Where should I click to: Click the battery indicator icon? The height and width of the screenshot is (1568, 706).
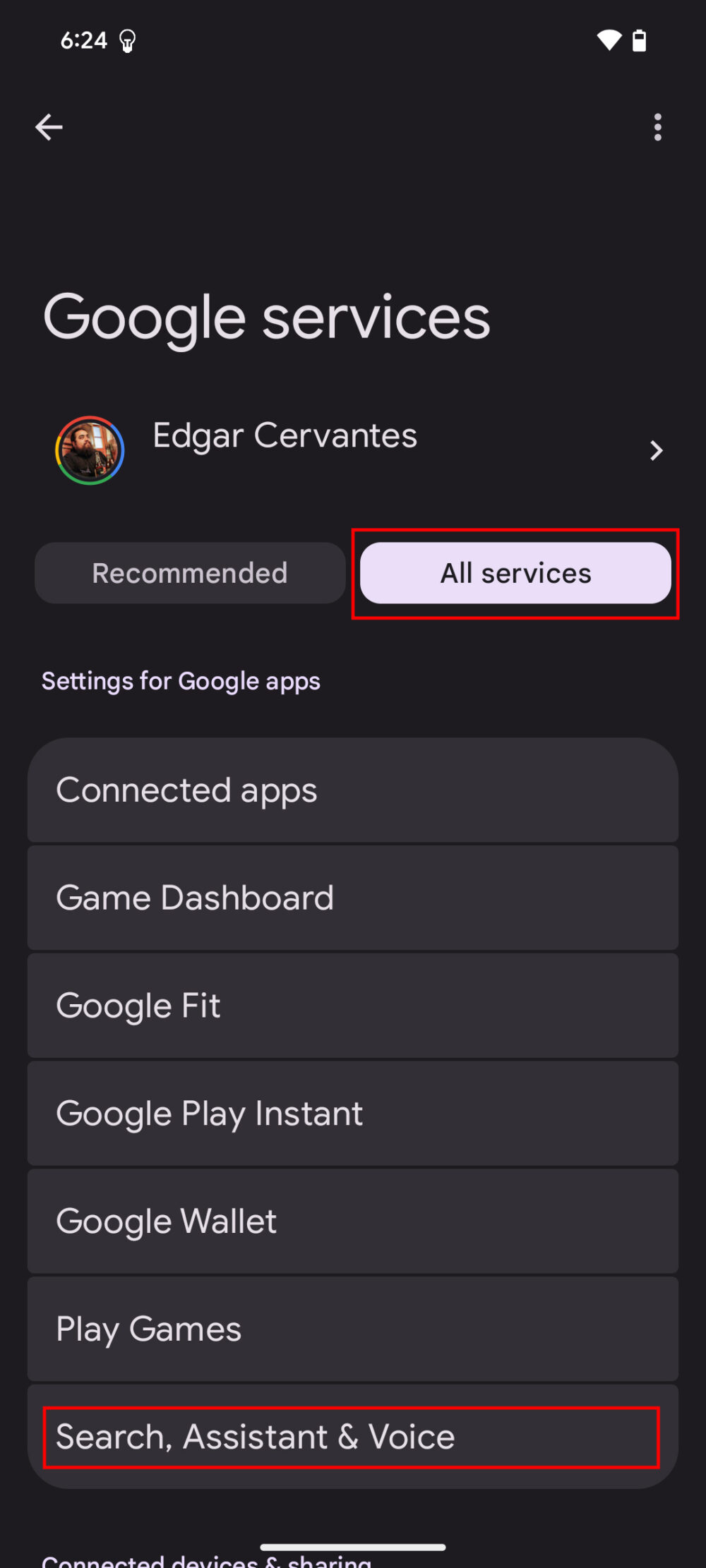640,40
